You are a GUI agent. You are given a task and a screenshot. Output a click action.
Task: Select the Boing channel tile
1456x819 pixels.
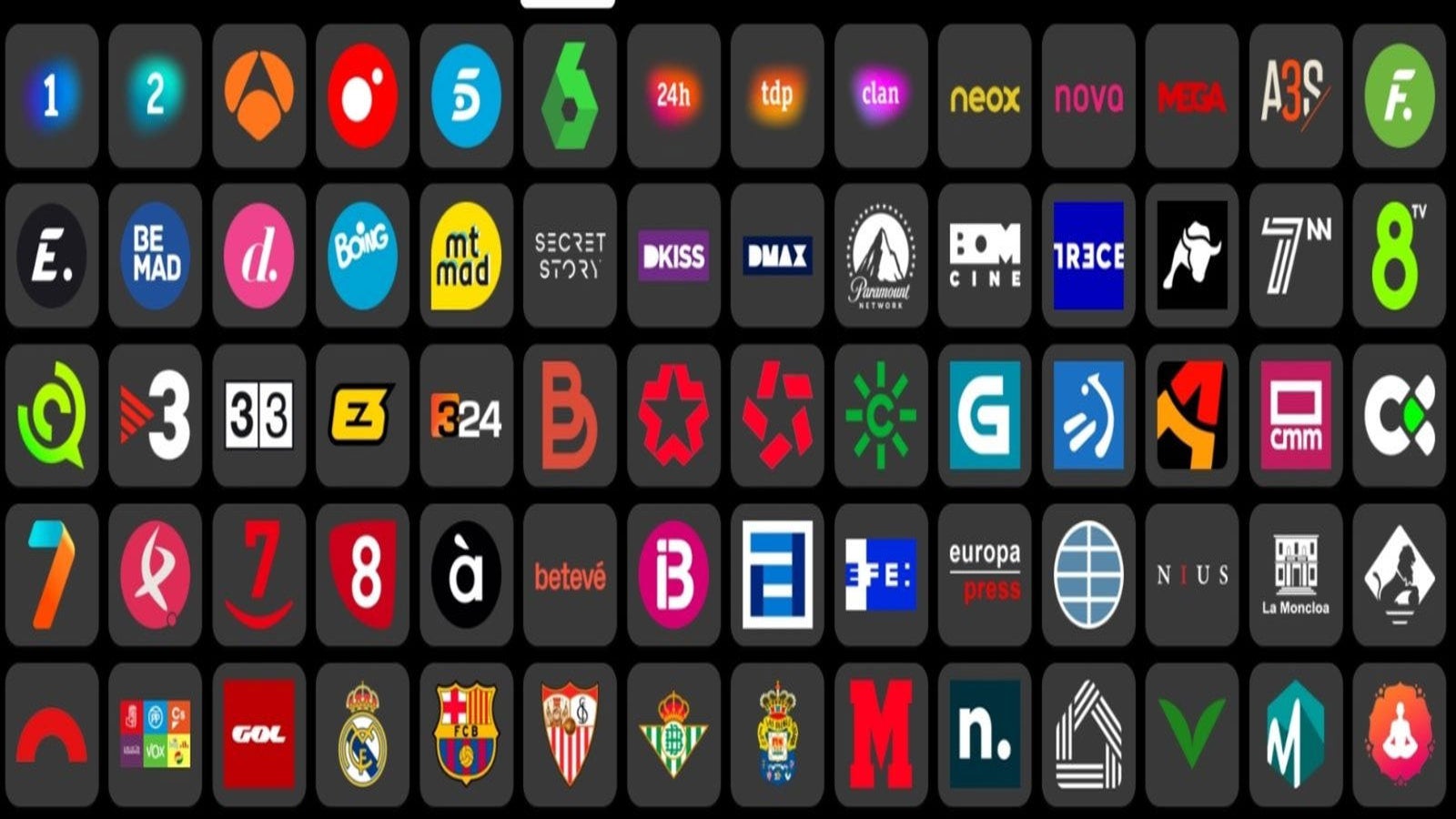pos(362,256)
